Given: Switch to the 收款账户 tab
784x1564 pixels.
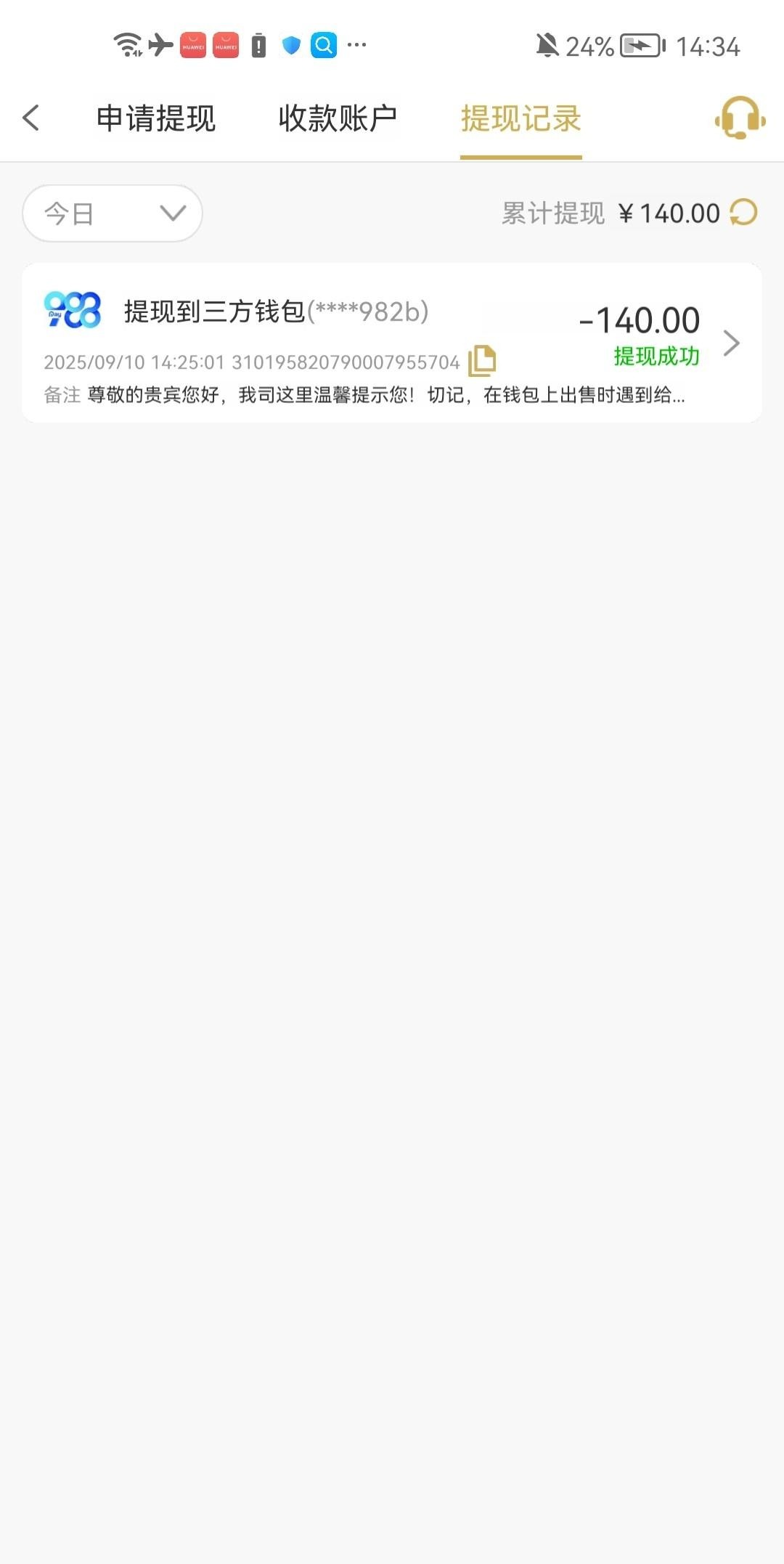Looking at the screenshot, I should pyautogui.click(x=338, y=118).
